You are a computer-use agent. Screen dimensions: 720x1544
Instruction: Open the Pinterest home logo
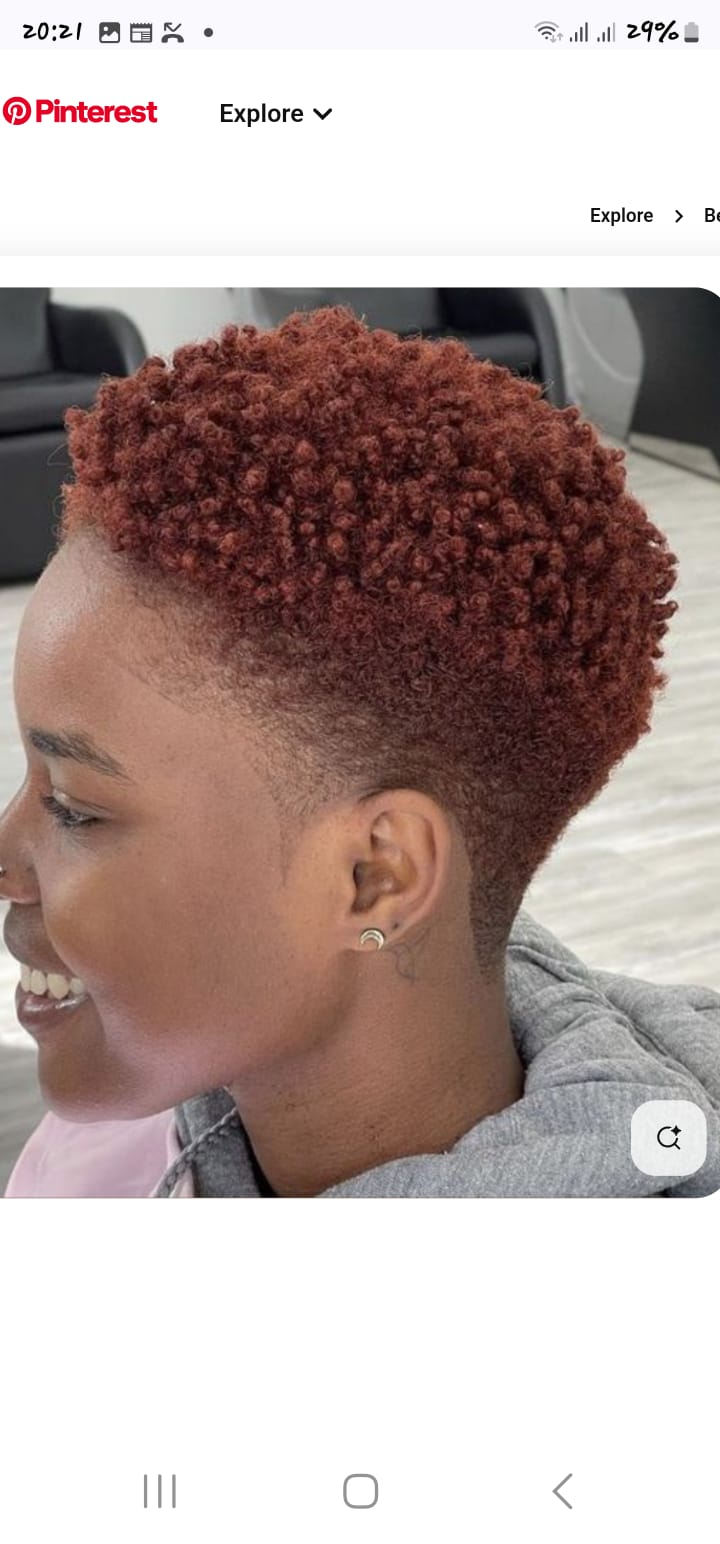pyautogui.click(x=80, y=112)
